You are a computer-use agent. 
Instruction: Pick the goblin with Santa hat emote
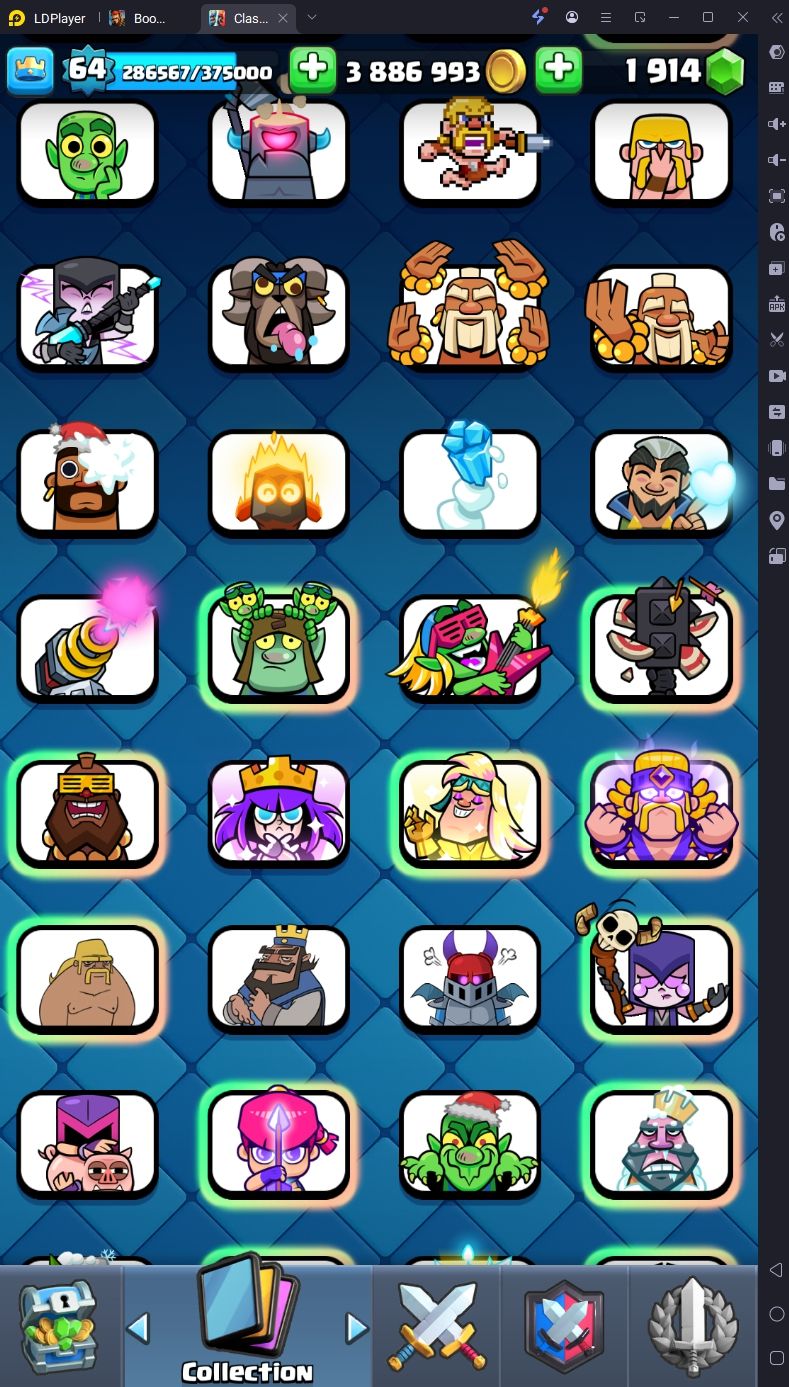pos(470,1143)
